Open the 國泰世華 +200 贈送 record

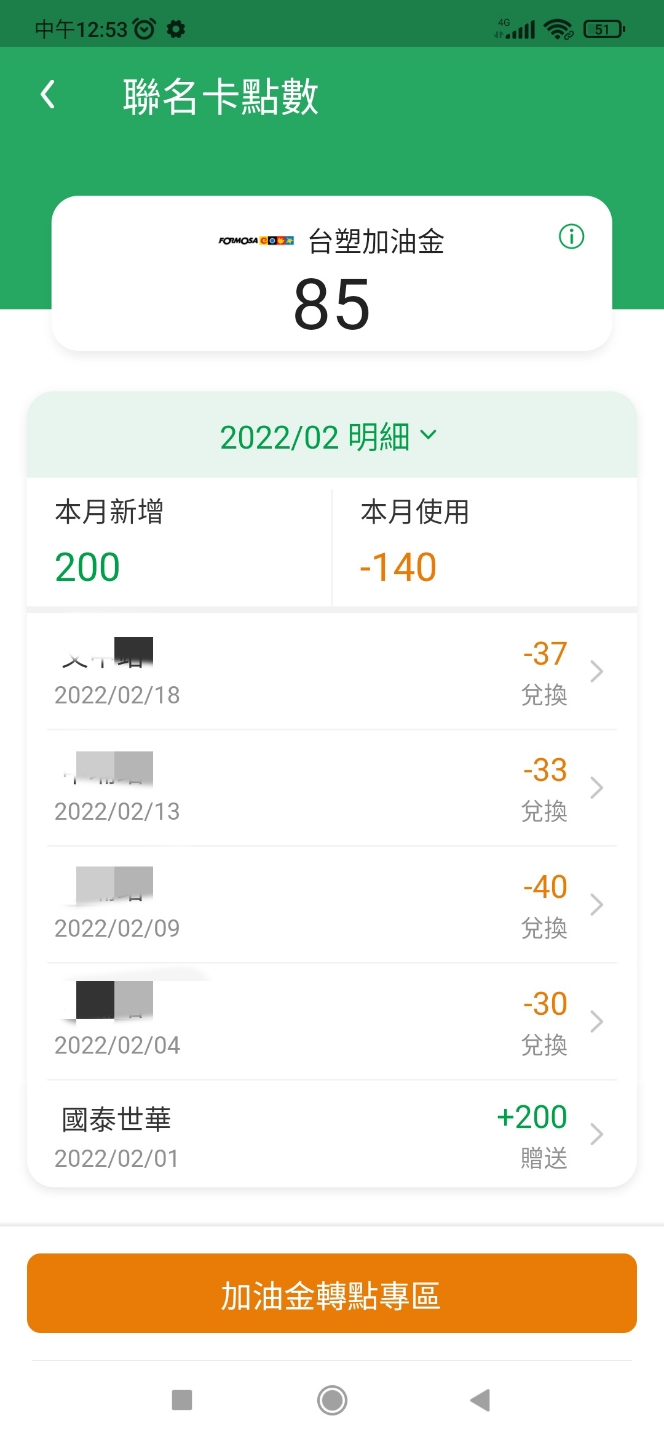332,1135
